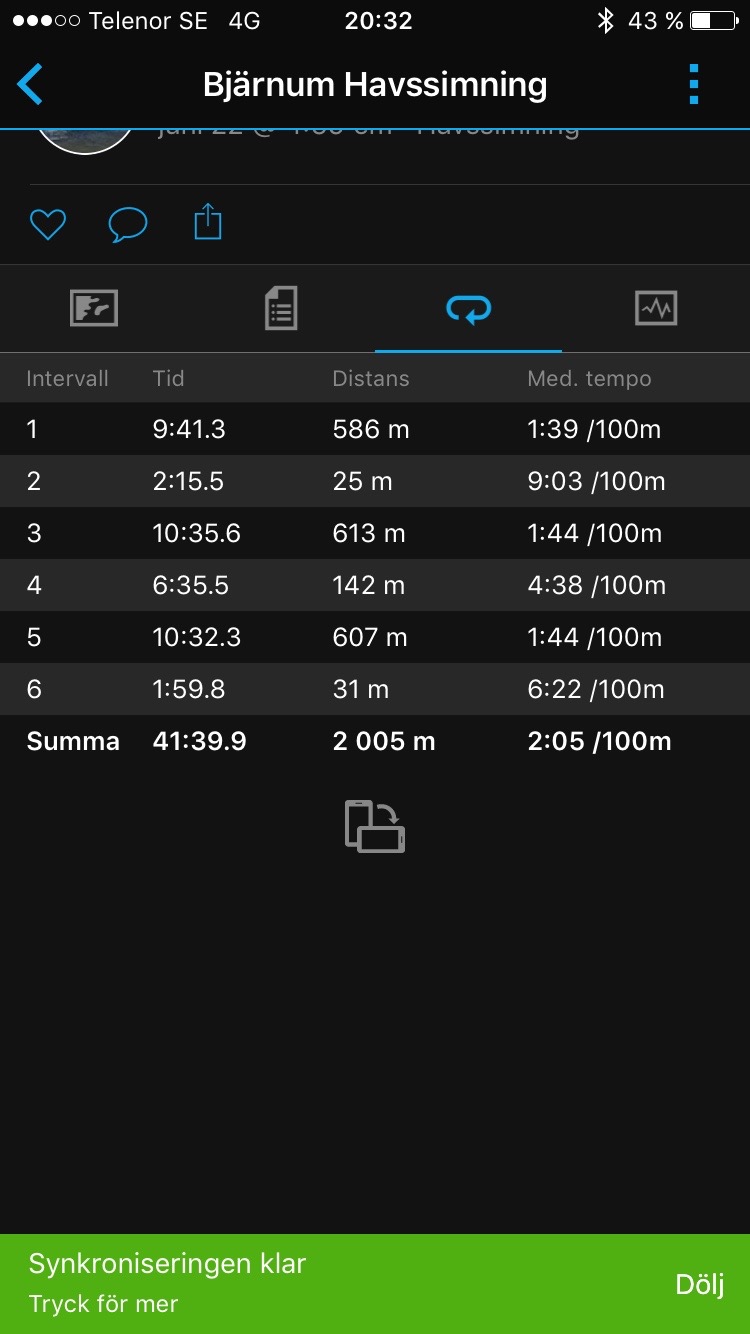This screenshot has height=1334, width=750.
Task: Share the activity using the share icon
Action: 207,222
